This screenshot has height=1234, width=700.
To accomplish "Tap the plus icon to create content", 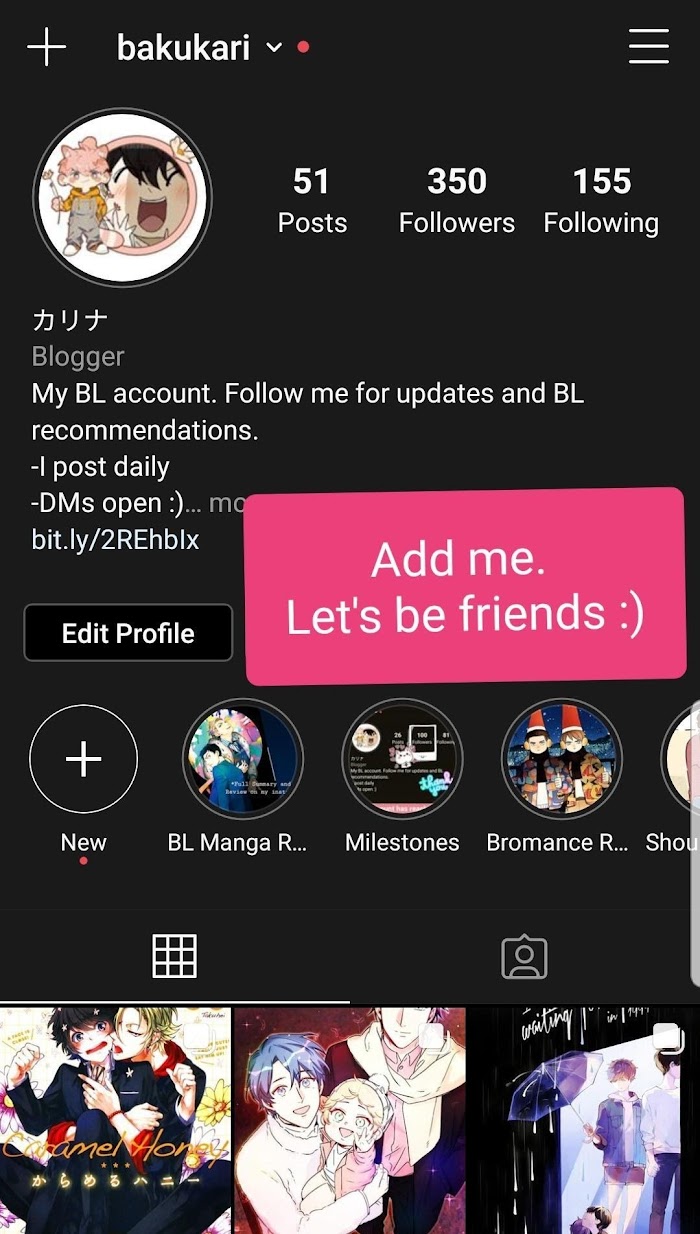I will (46, 47).
